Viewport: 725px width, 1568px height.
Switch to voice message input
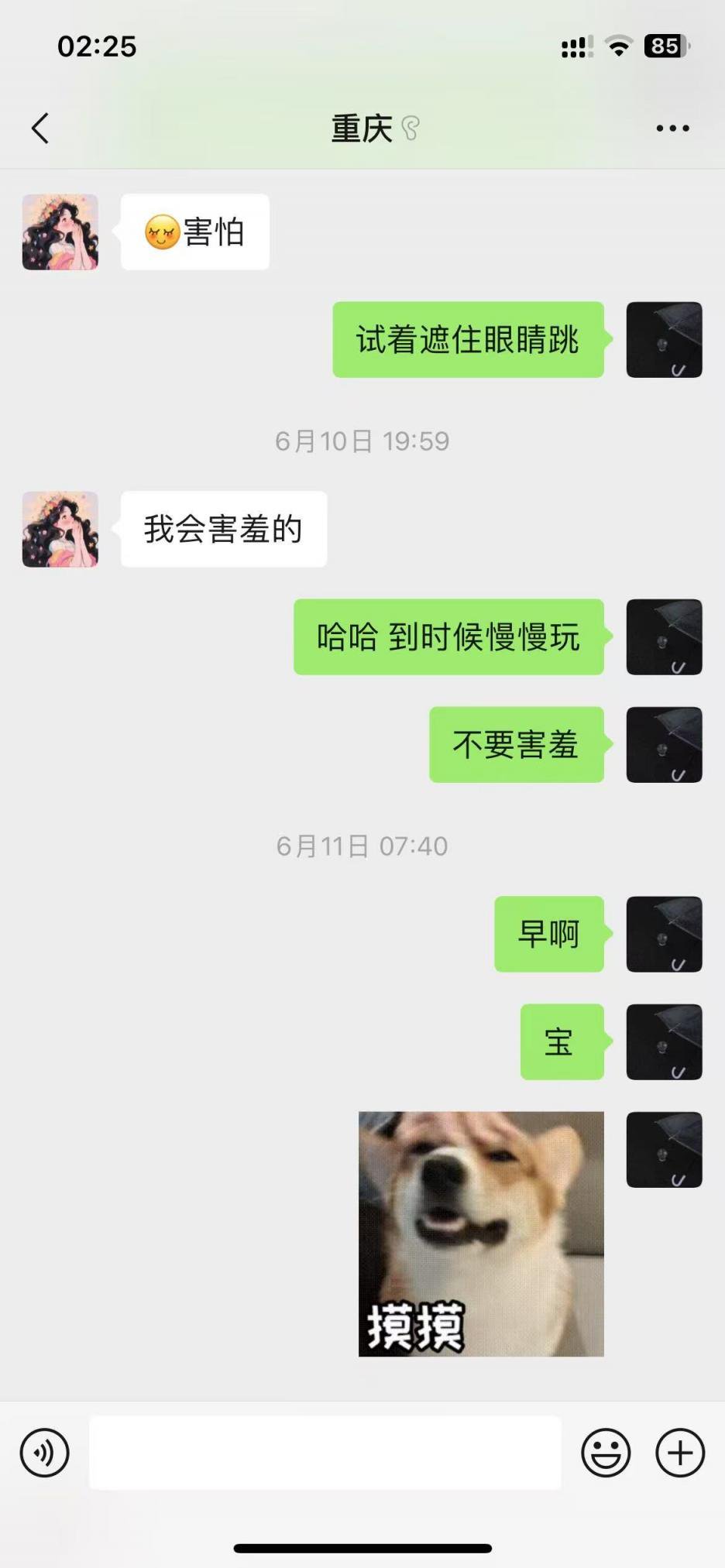(45, 1453)
